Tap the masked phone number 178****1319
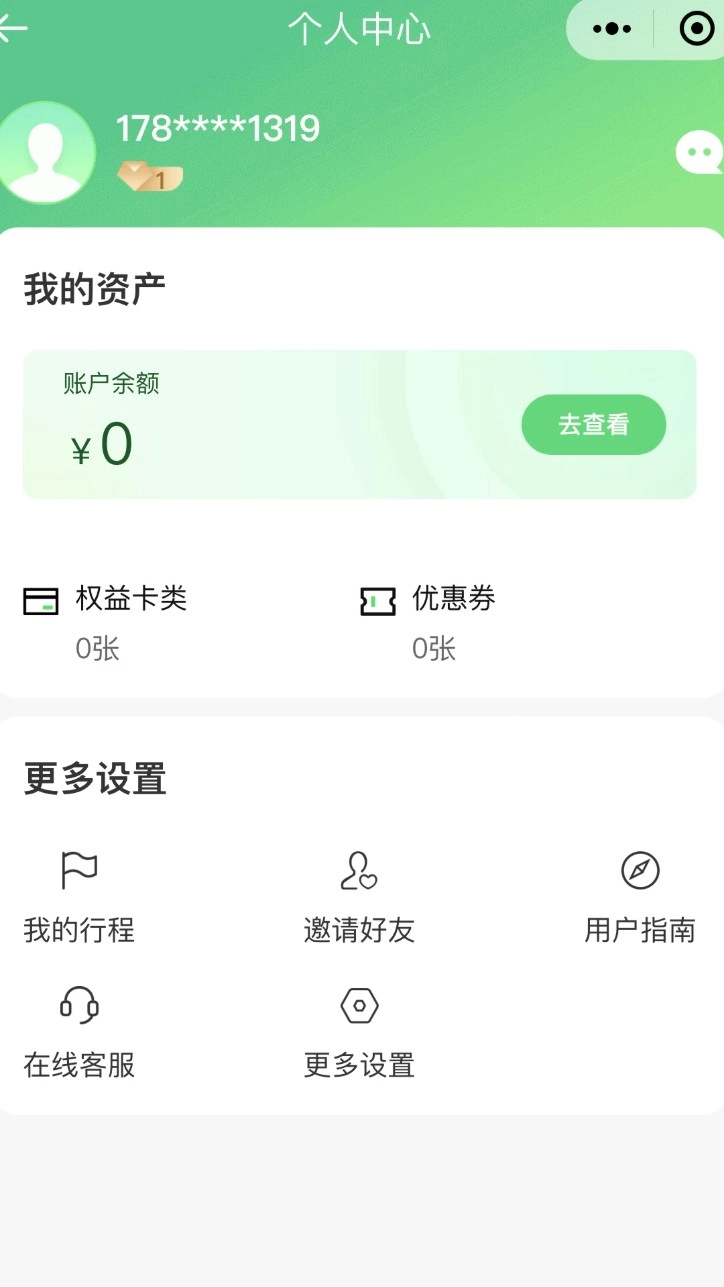The height and width of the screenshot is (1287, 724). (216, 128)
